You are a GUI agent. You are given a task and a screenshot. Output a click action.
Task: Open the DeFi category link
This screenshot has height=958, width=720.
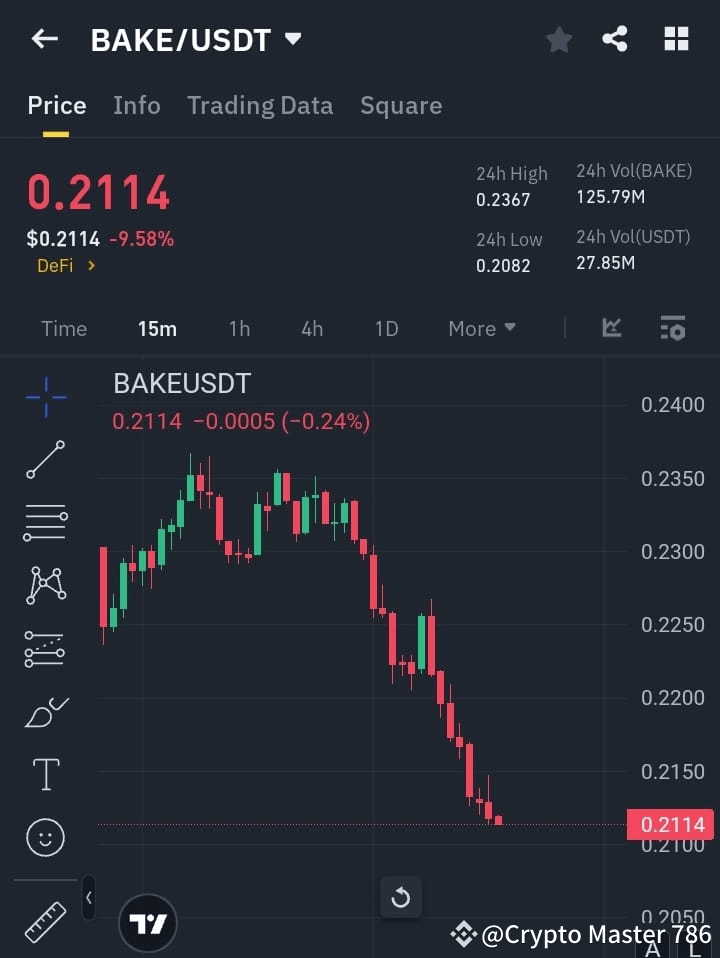coord(66,266)
